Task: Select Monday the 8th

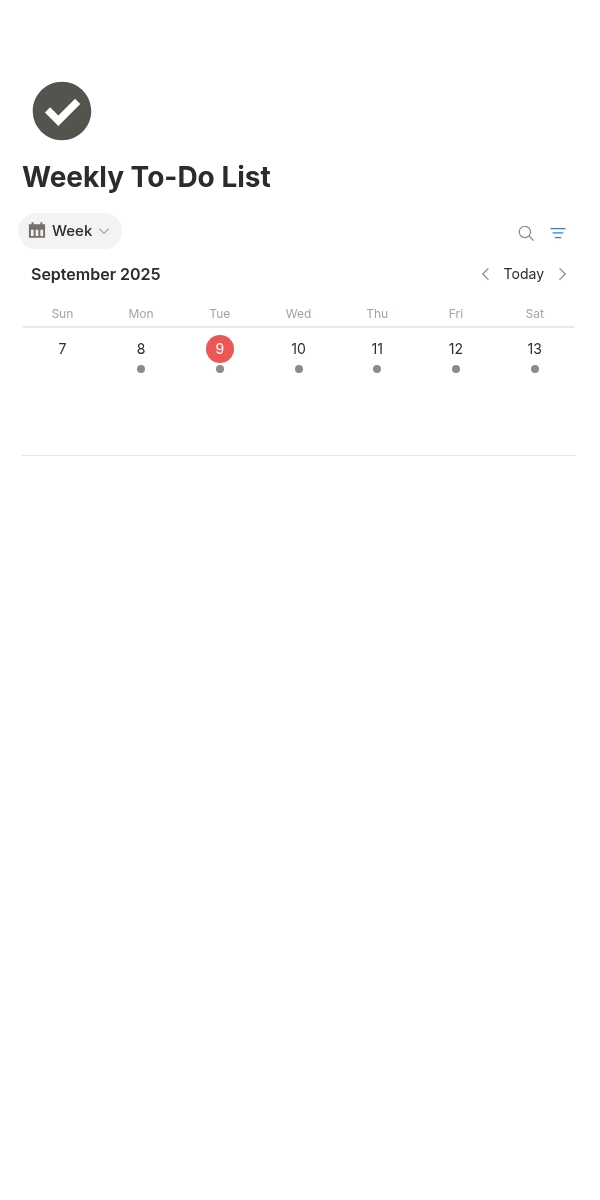Action: click(x=141, y=349)
